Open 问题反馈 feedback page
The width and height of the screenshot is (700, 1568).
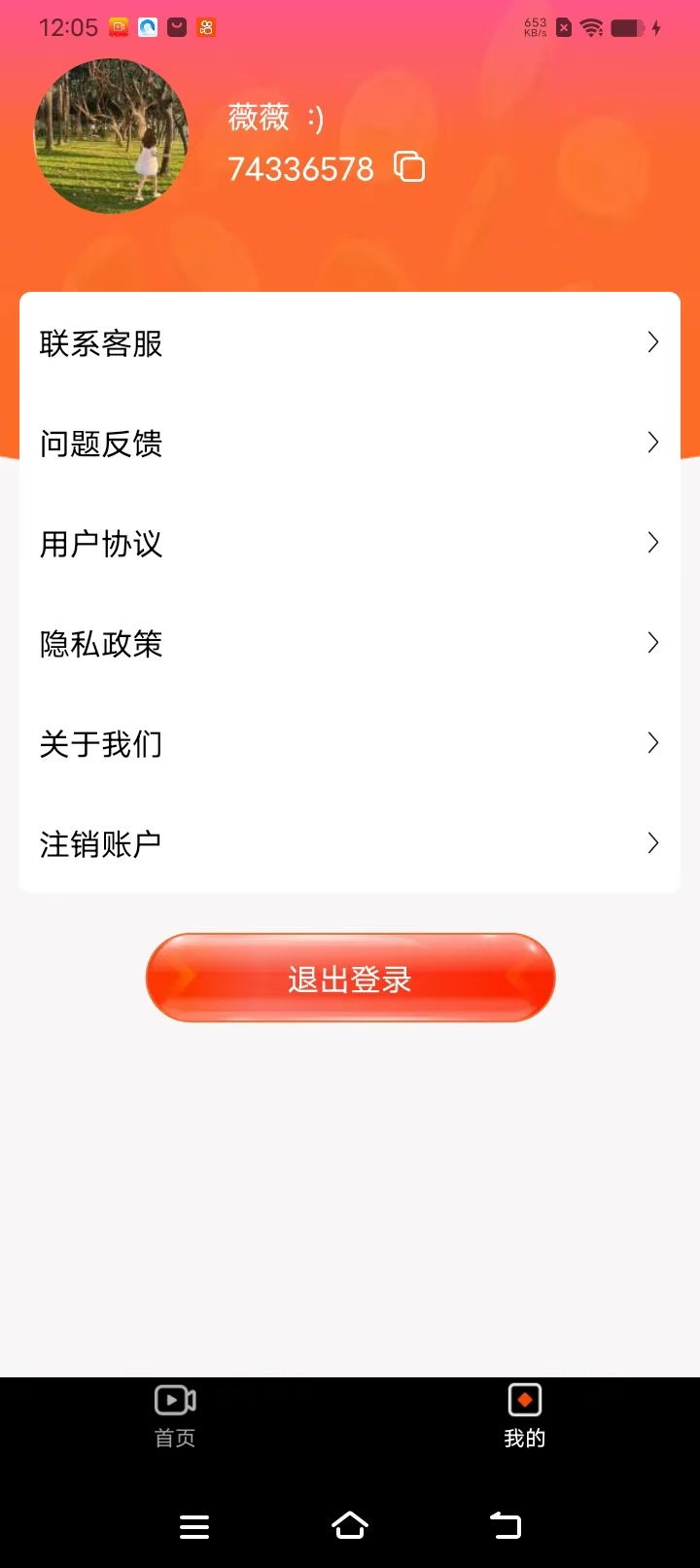coord(350,443)
